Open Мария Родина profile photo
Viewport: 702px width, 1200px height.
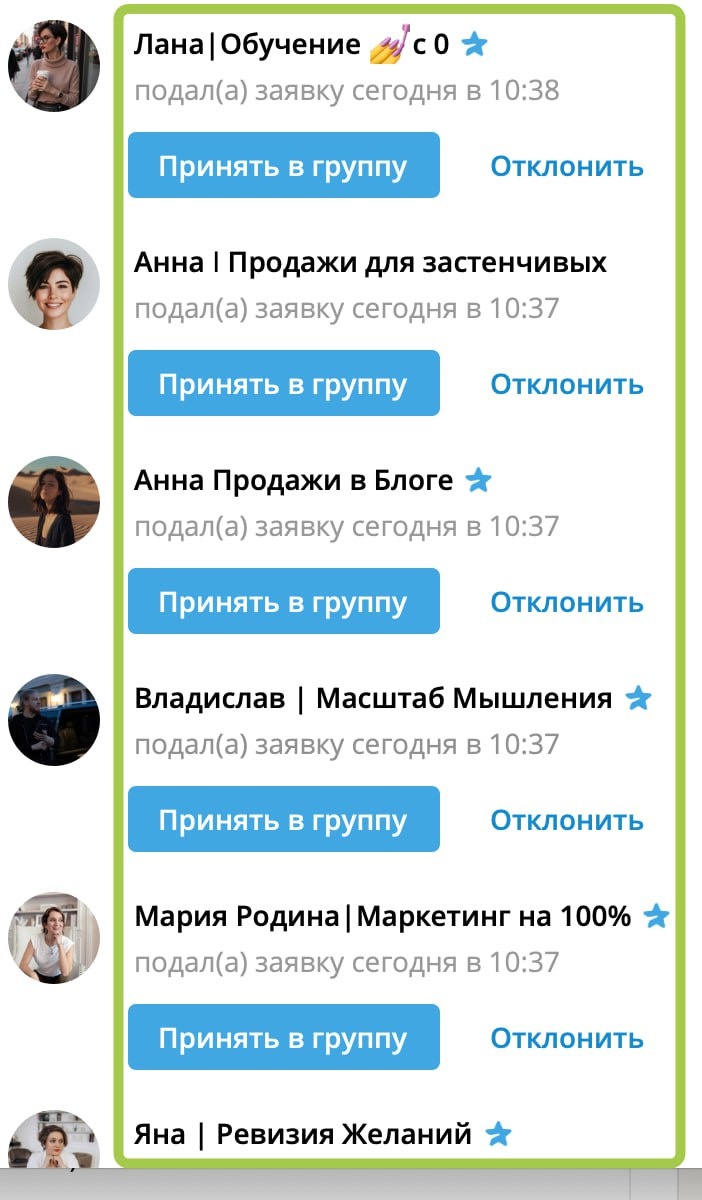pyautogui.click(x=54, y=938)
